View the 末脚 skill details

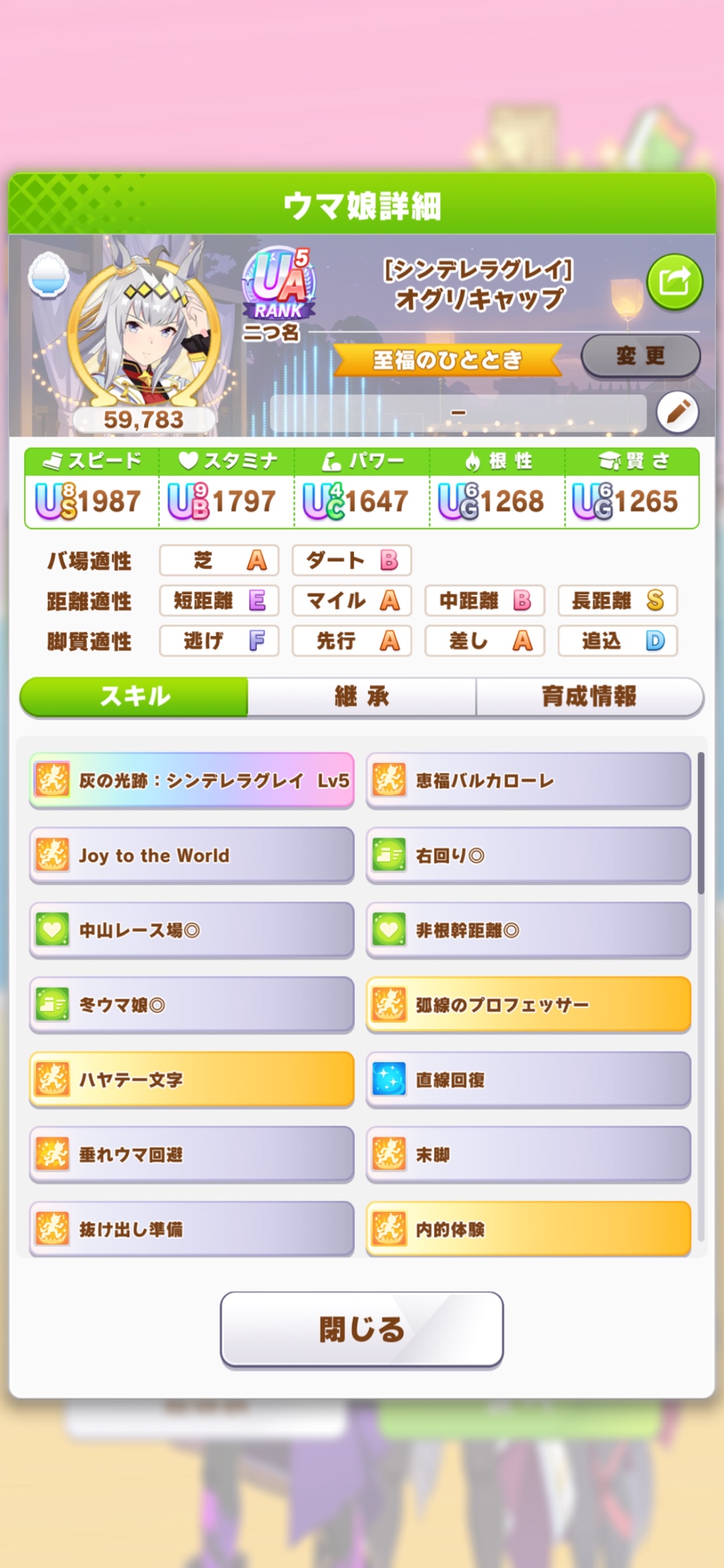(x=528, y=1155)
